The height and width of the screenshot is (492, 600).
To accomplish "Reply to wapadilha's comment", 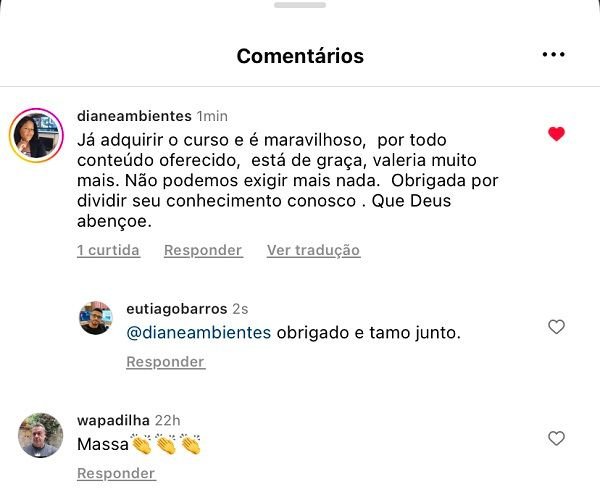I will click(x=116, y=473).
